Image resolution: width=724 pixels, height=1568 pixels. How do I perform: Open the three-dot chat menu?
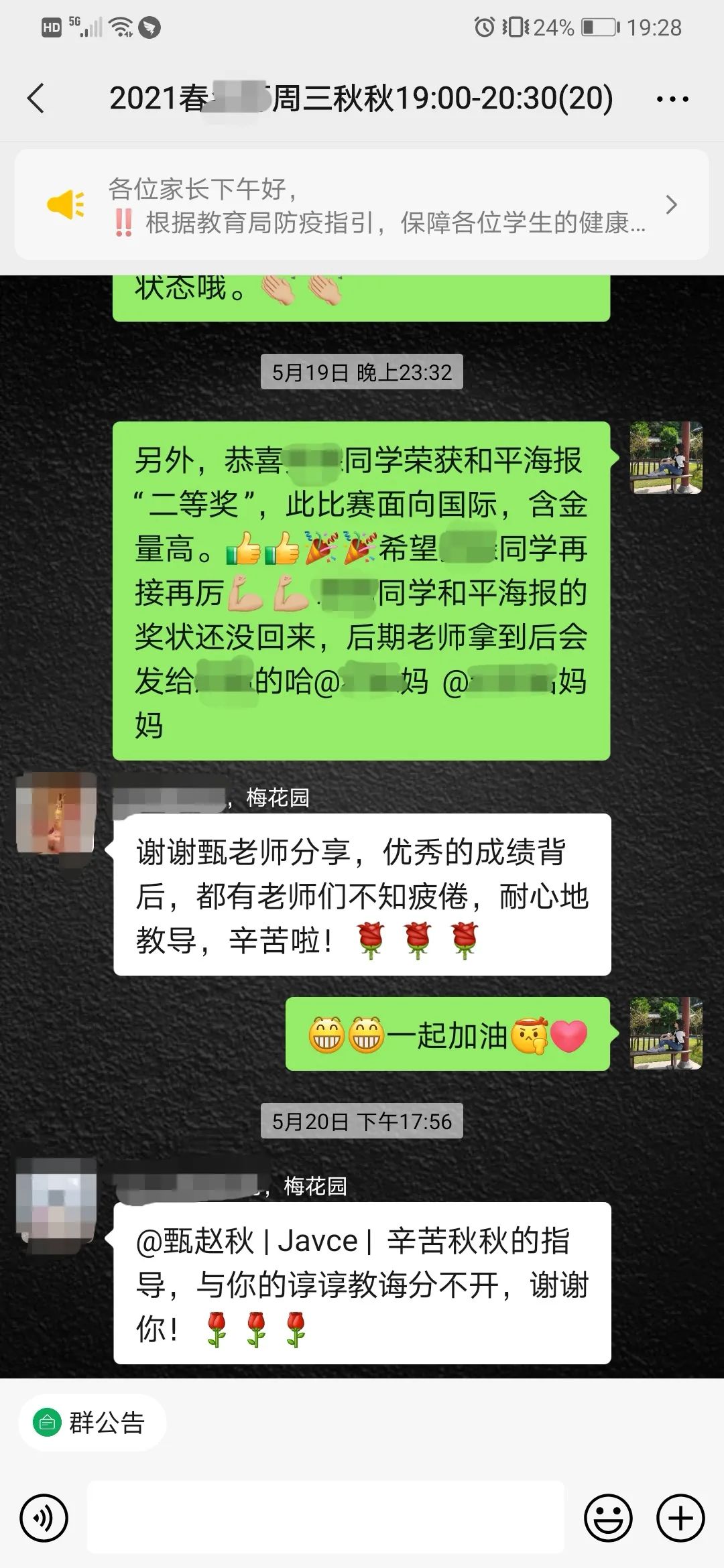672,99
